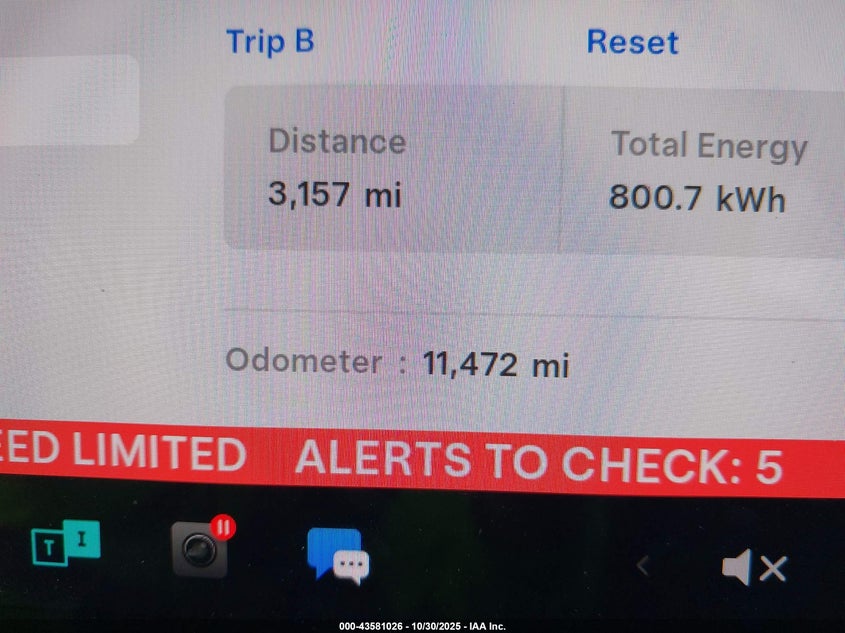Image resolution: width=845 pixels, height=633 pixels.
Task: Open the messages app
Action: [x=337, y=554]
